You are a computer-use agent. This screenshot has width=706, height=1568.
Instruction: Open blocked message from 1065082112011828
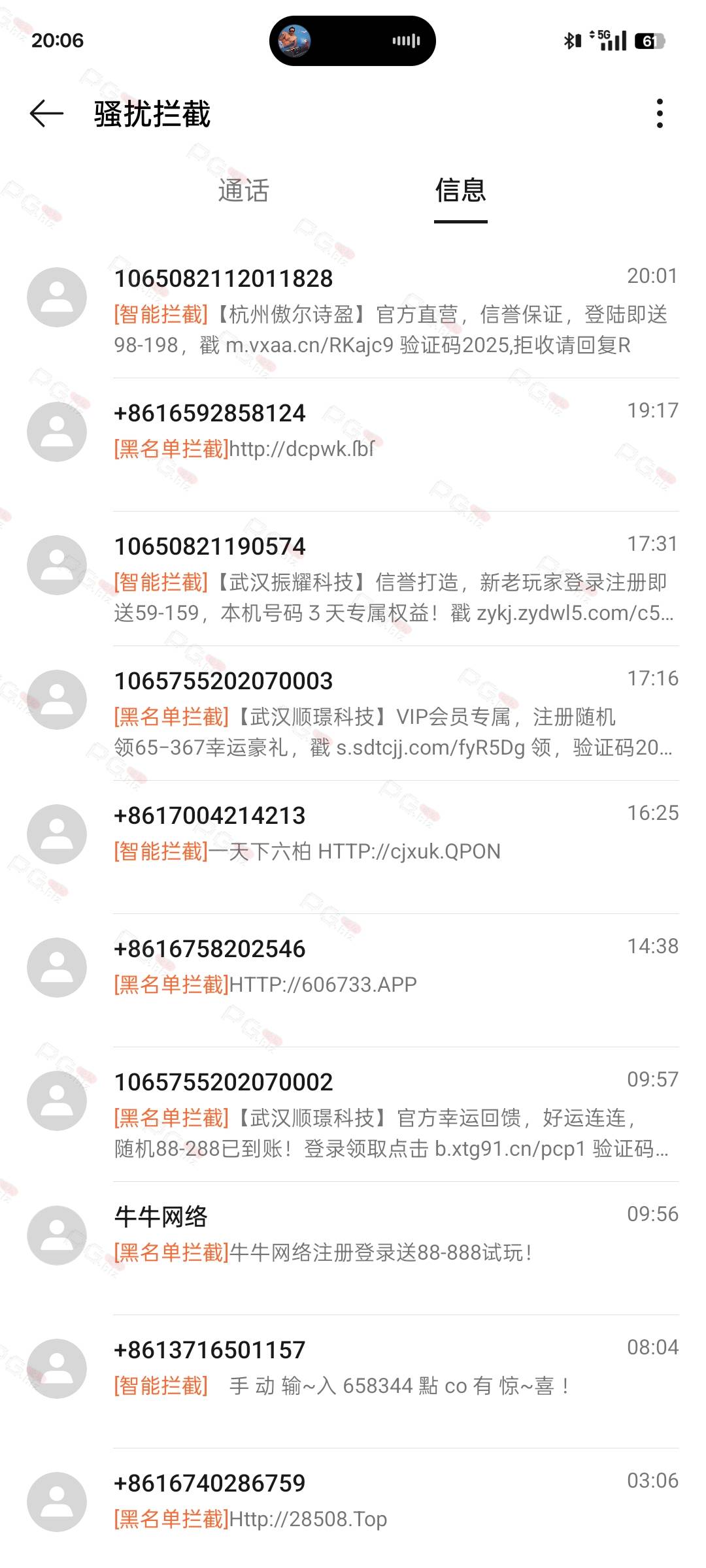[353, 311]
